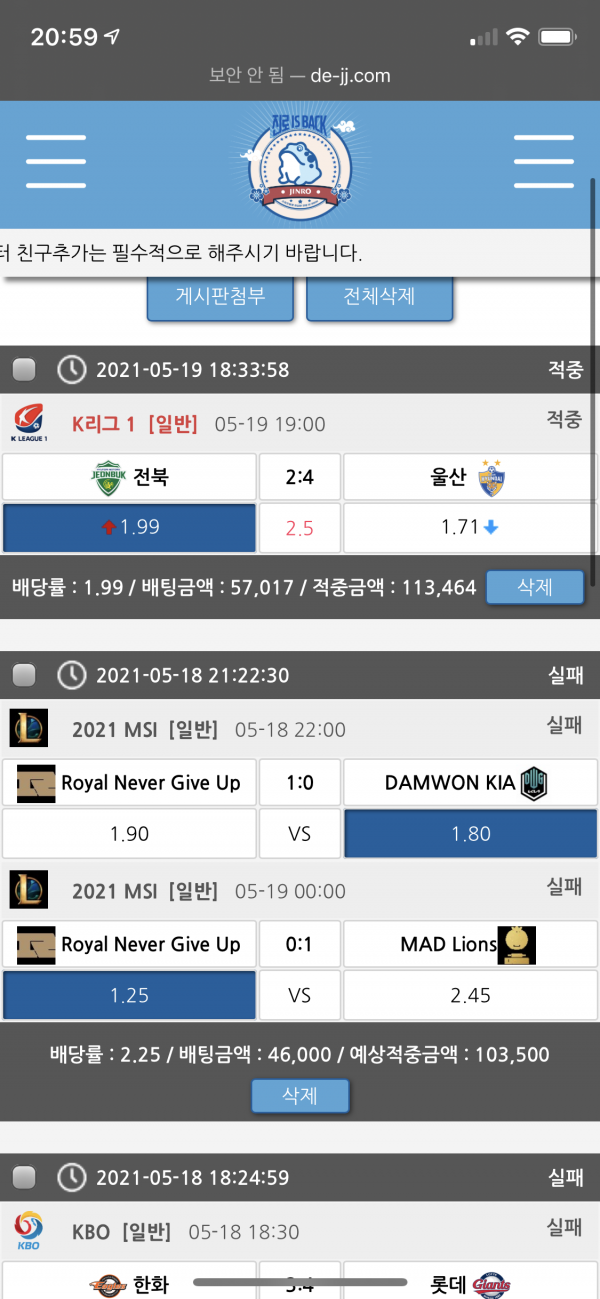Tap the Jinro frog logo

299,163
